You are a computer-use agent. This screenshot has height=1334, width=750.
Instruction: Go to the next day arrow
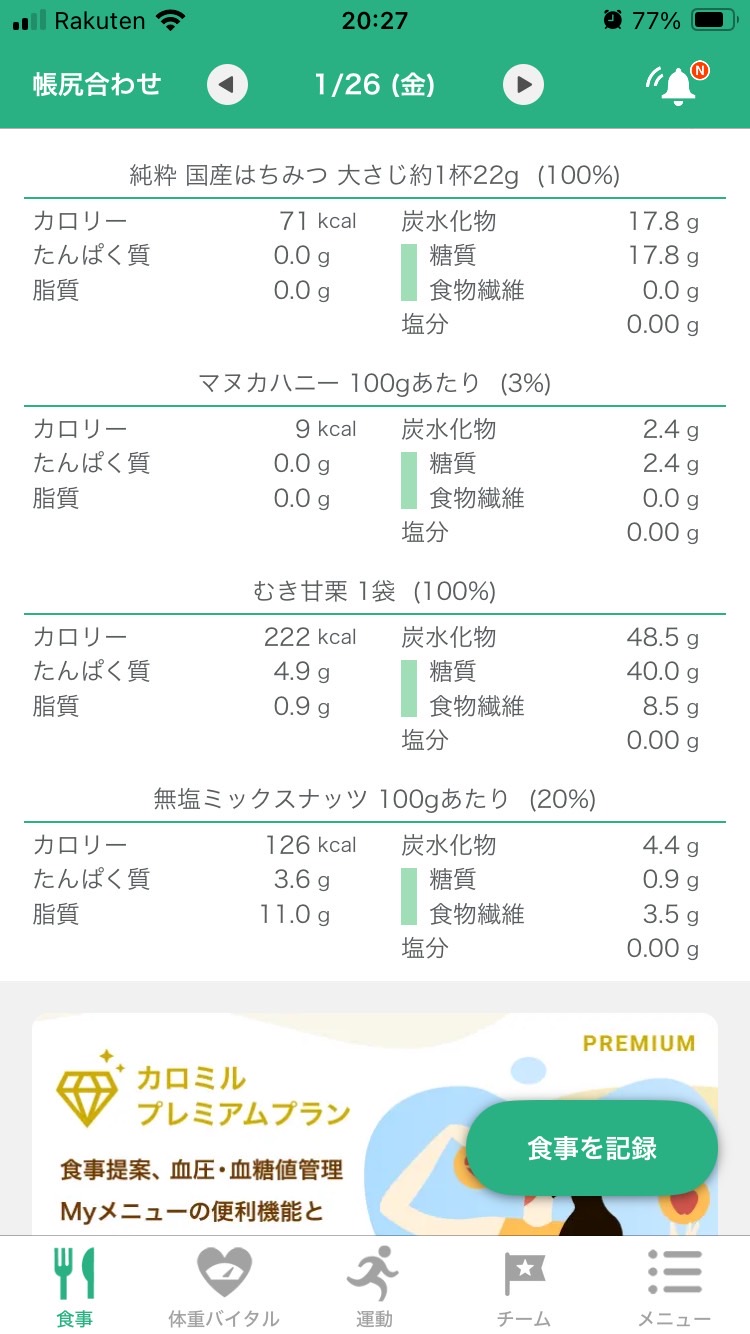pyautogui.click(x=523, y=85)
